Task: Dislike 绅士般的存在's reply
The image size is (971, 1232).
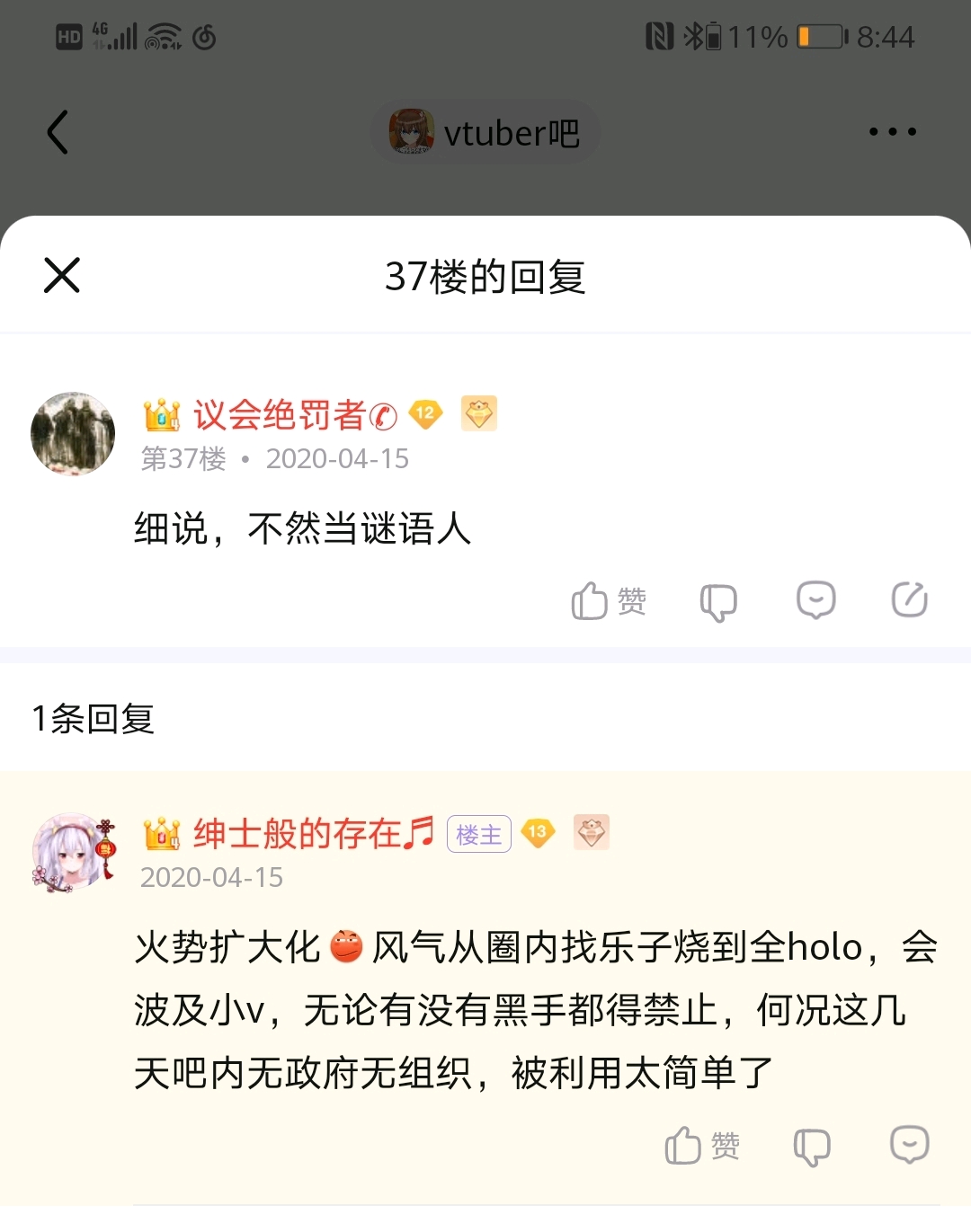Action: point(812,1147)
